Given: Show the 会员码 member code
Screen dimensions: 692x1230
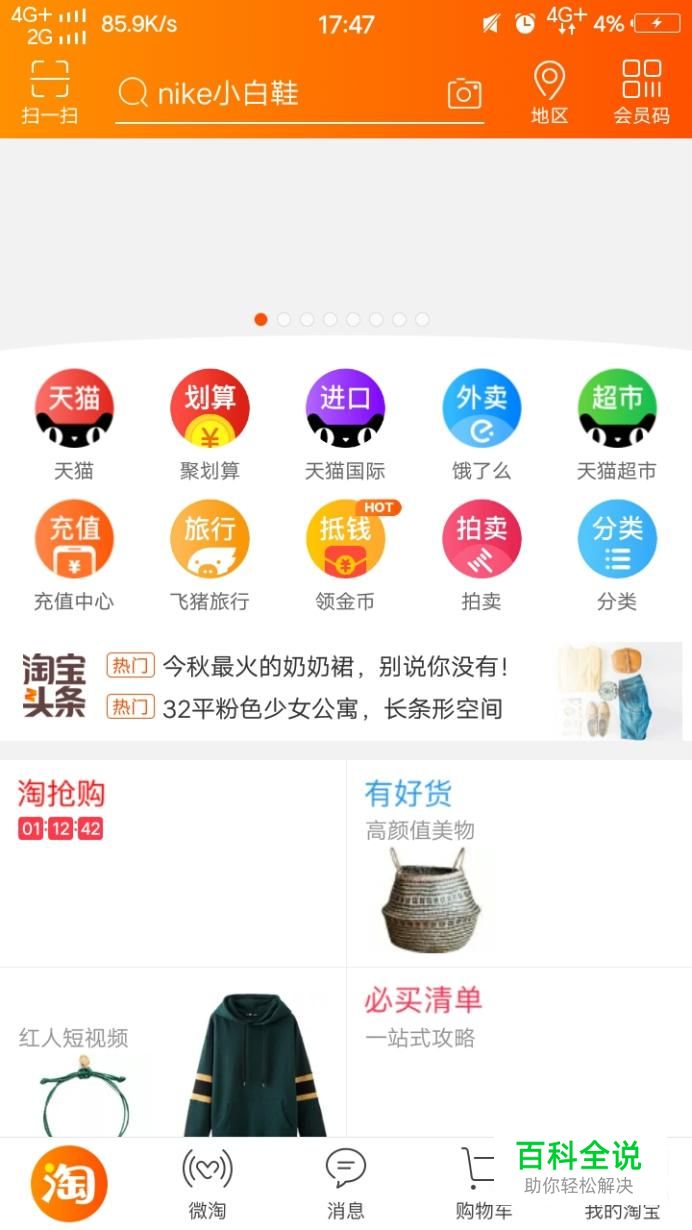Looking at the screenshot, I should tap(641, 92).
